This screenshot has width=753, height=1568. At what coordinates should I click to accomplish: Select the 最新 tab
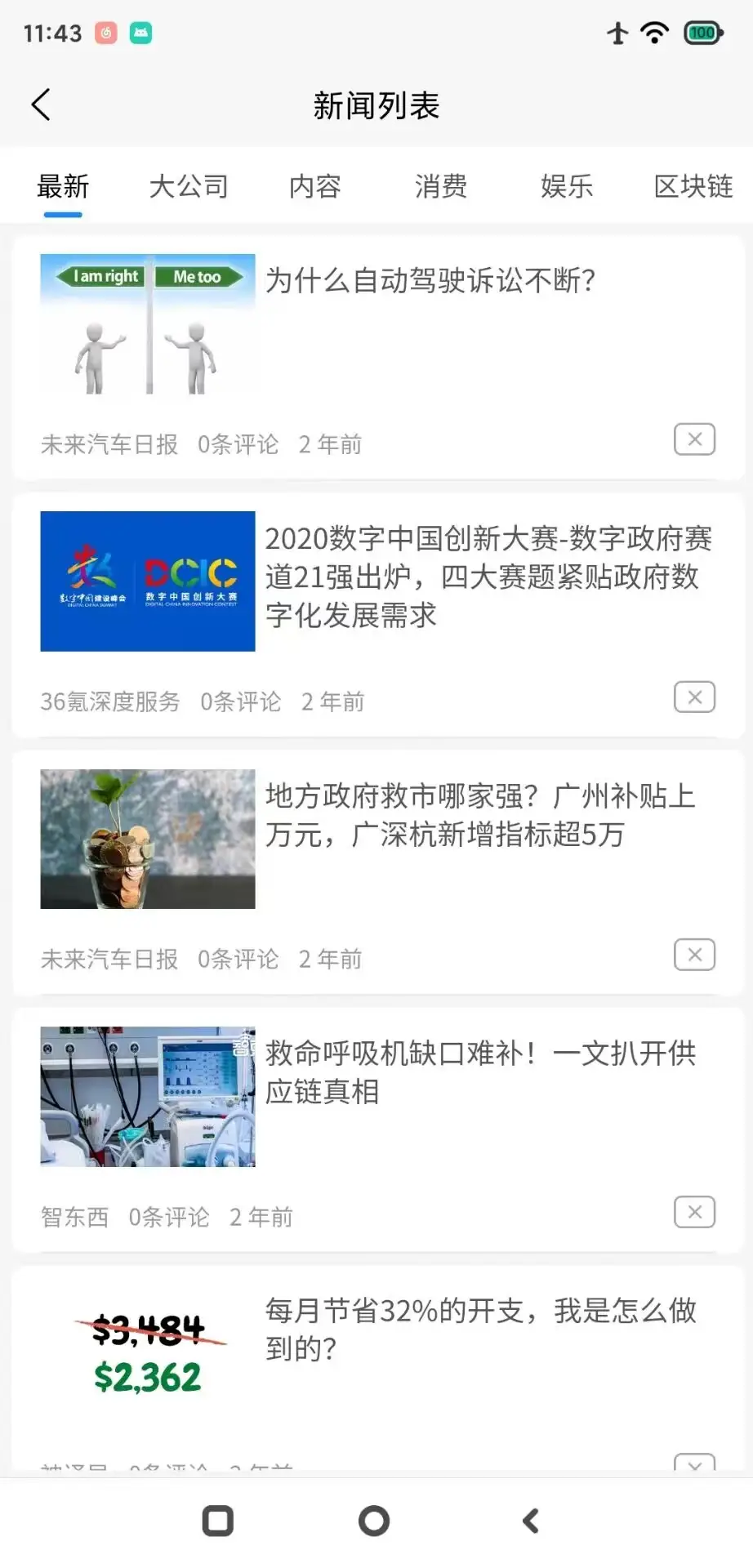tap(63, 186)
